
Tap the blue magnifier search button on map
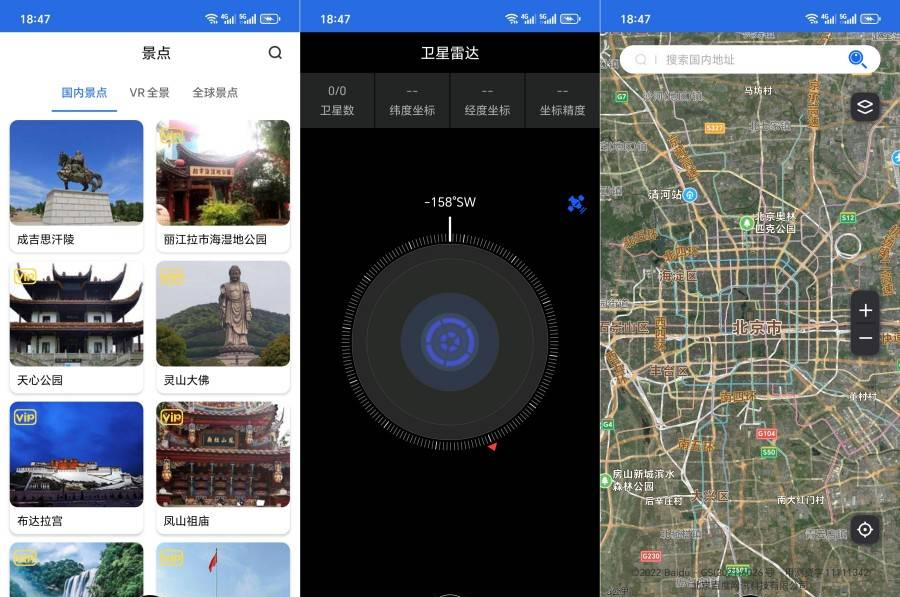tap(857, 59)
